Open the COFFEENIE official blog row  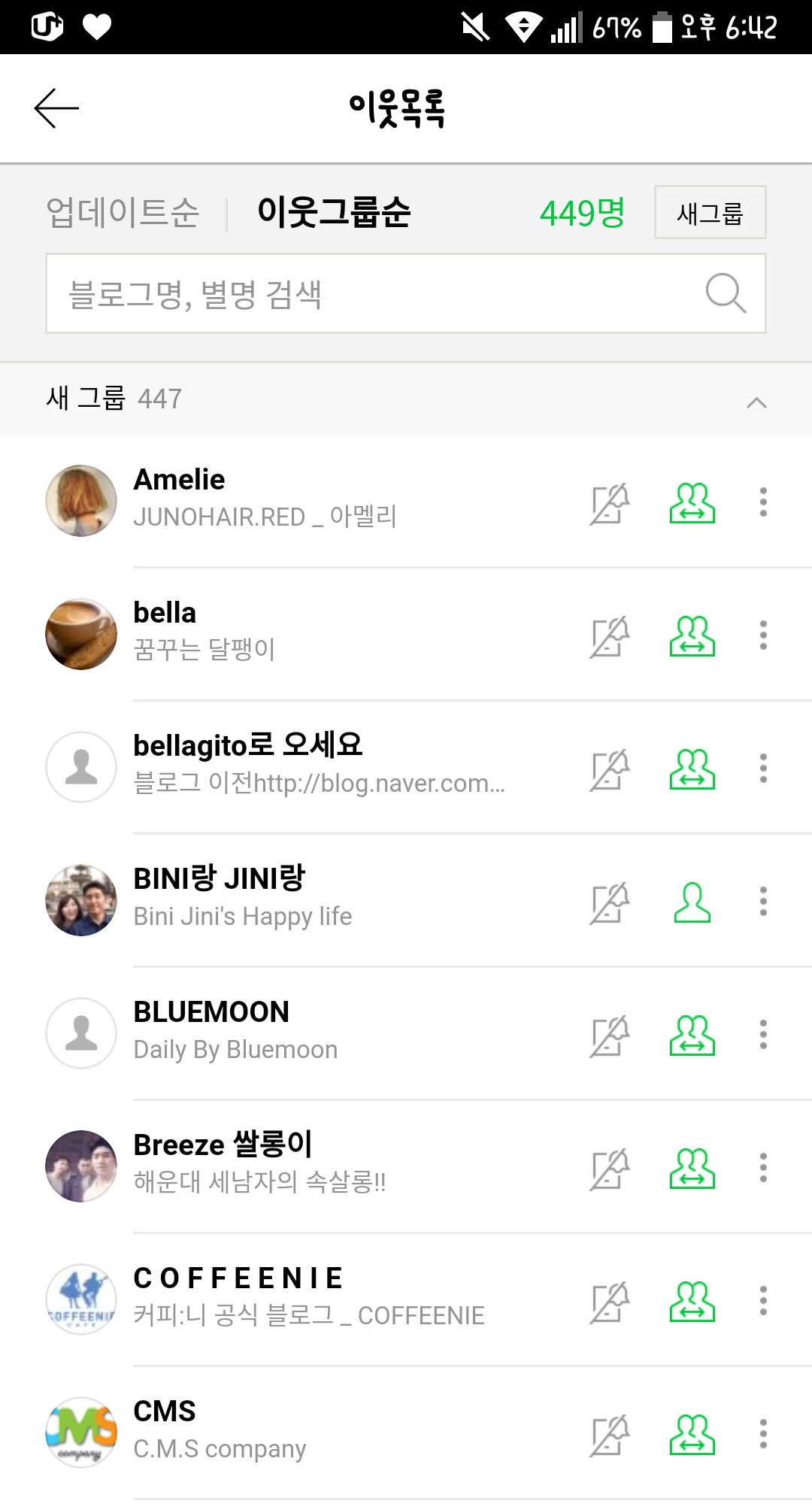click(301, 1298)
